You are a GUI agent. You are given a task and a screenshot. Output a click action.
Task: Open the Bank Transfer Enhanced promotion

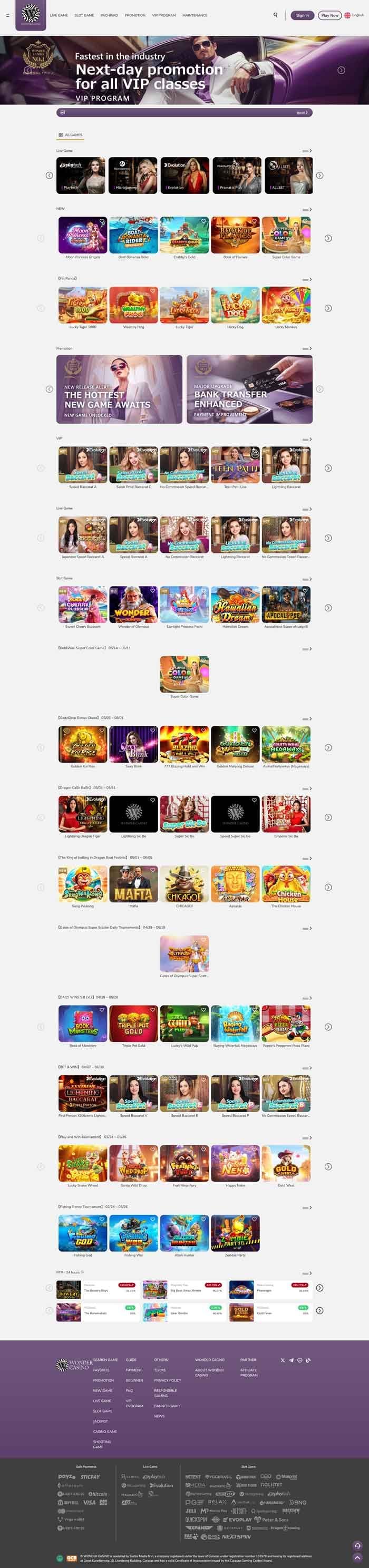249,389
